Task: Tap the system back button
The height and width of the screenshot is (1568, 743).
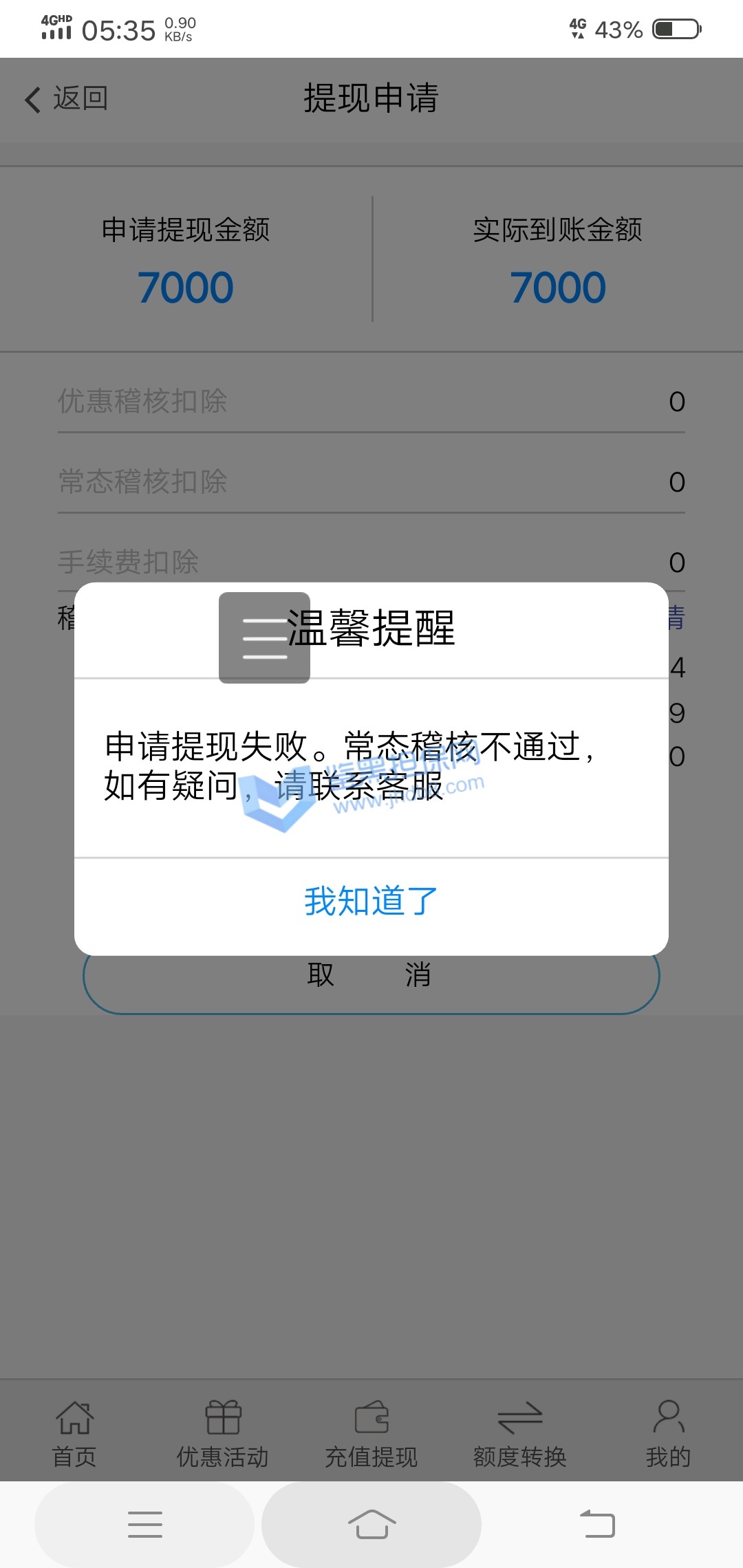Action: point(597,1524)
